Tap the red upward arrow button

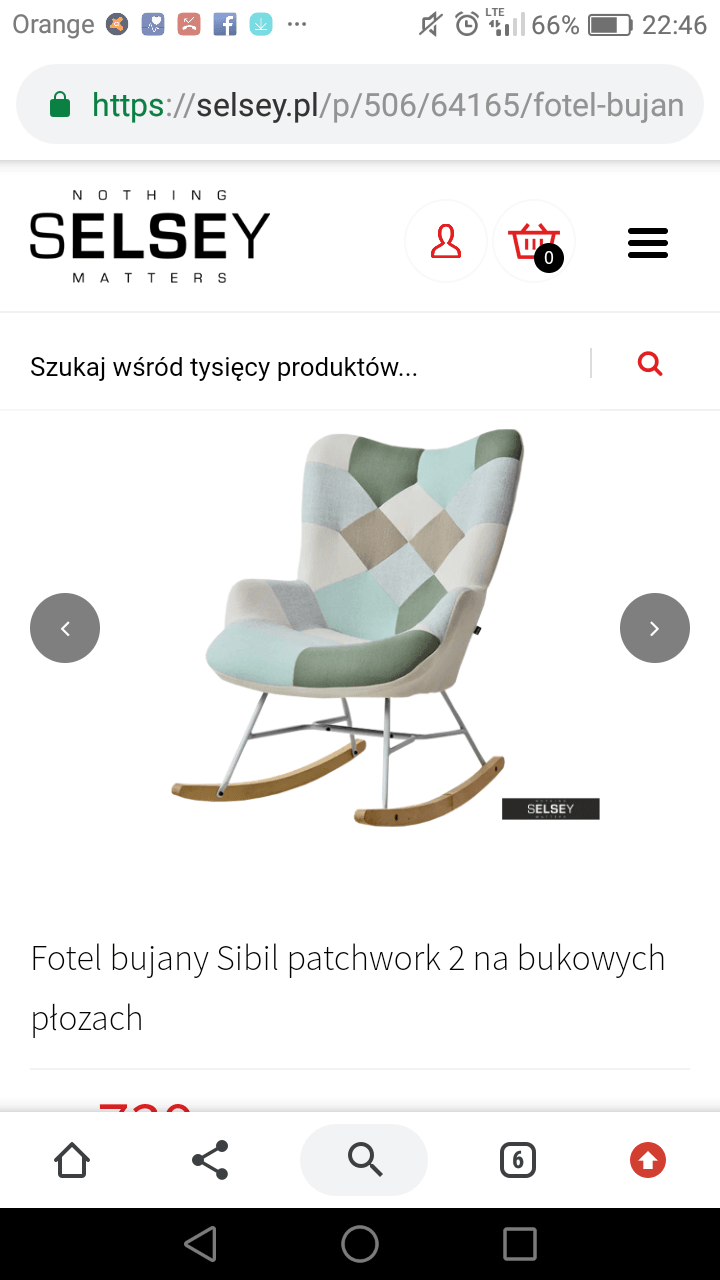pyautogui.click(x=648, y=1160)
